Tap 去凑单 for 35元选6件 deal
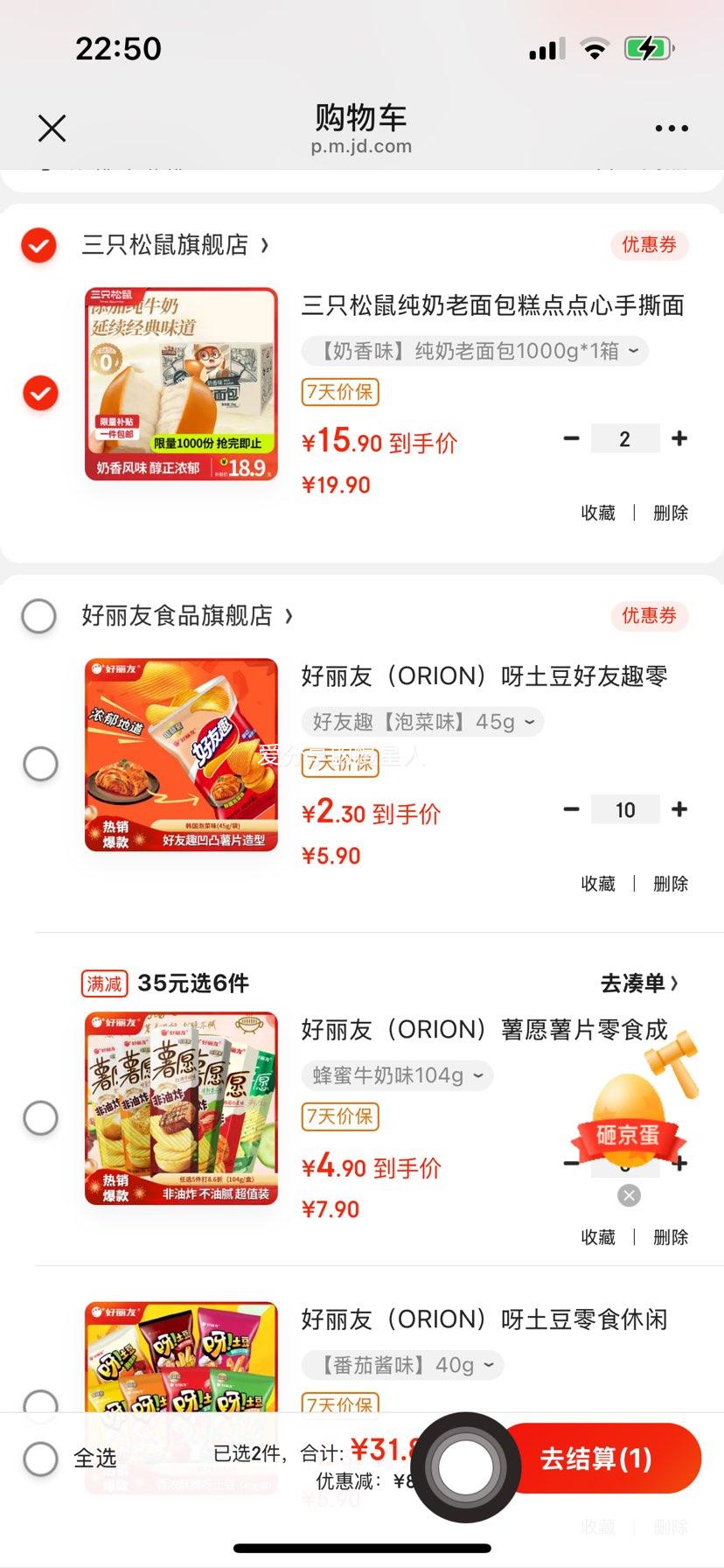 pos(639,983)
